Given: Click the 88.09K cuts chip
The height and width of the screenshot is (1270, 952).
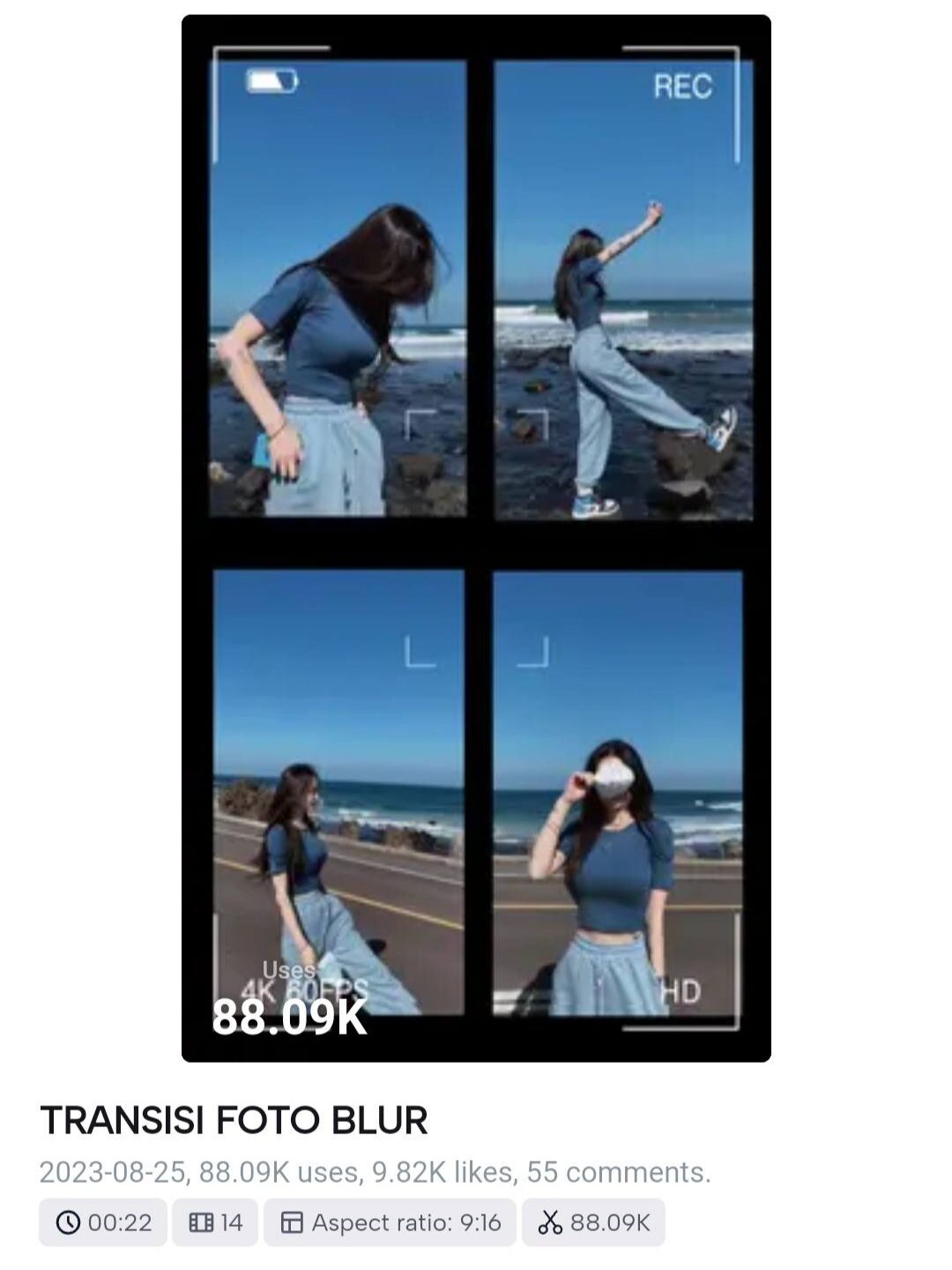Looking at the screenshot, I should click(595, 1222).
